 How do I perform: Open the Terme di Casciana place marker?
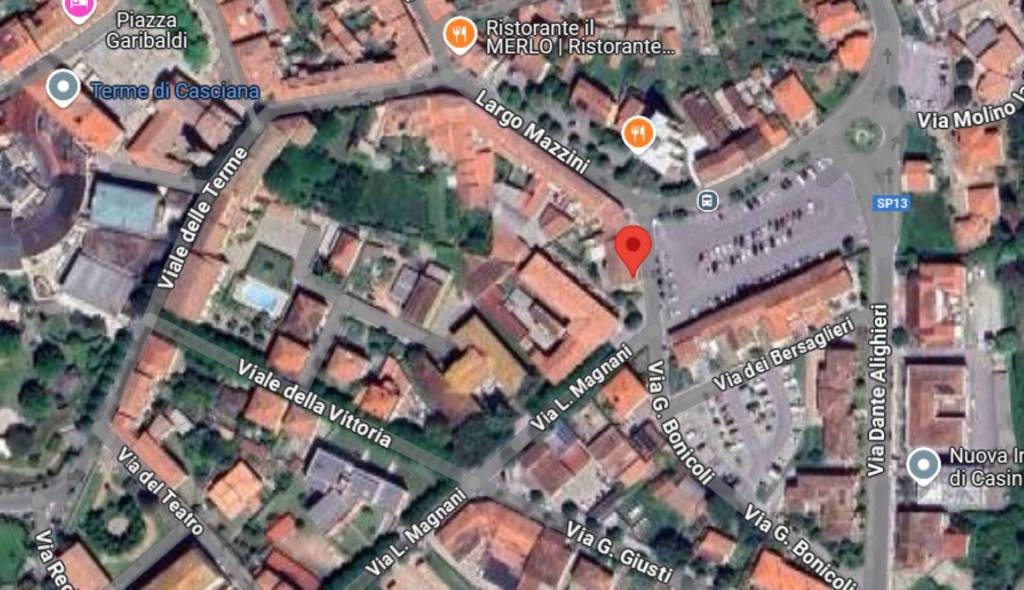[64, 88]
